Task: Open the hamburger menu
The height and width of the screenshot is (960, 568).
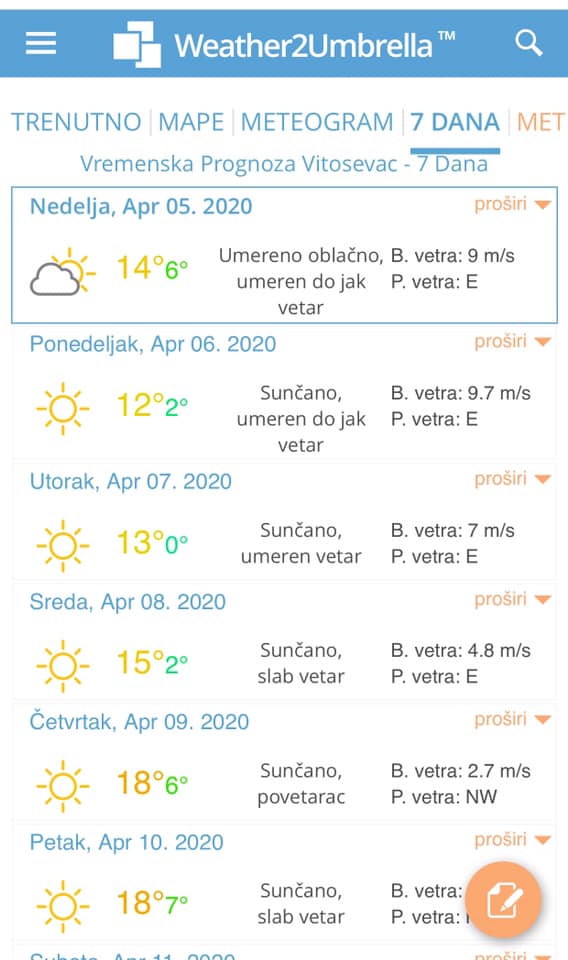Action: 41,43
